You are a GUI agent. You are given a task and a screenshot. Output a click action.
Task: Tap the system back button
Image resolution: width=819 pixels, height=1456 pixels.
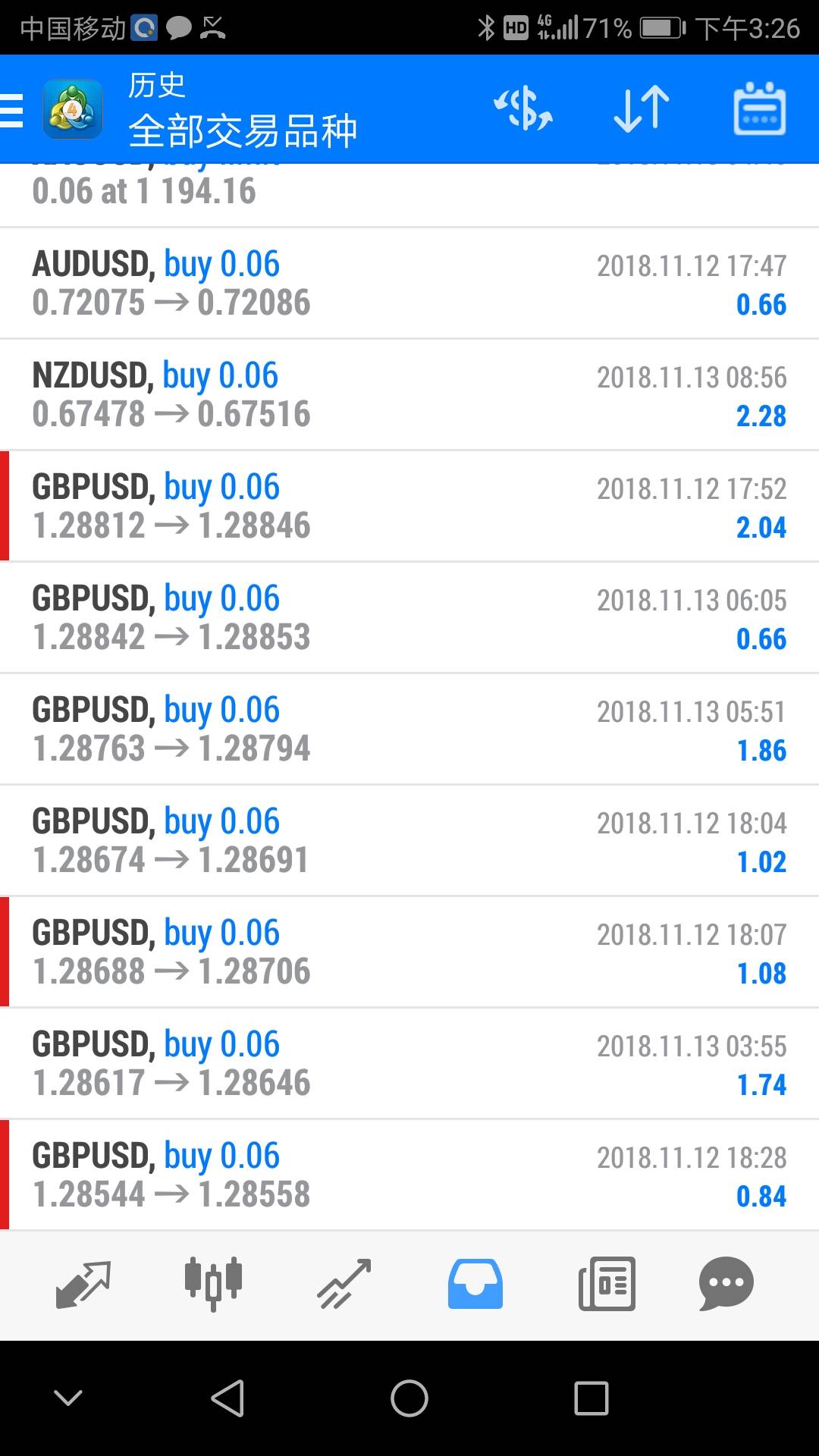point(227,1398)
